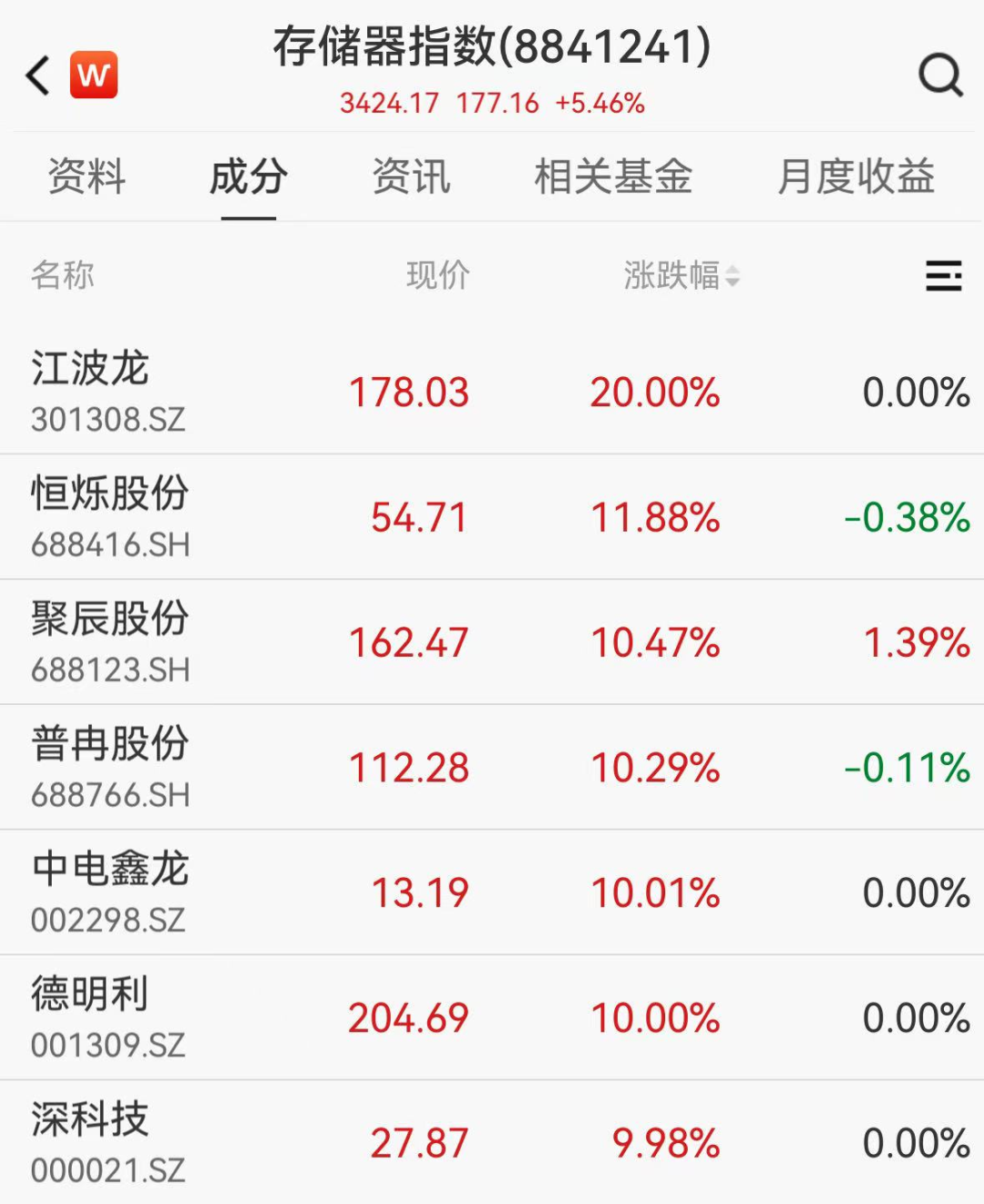This screenshot has width=984, height=1204.
Task: View details for 深科技 000021.SZ
Action: [109, 1142]
